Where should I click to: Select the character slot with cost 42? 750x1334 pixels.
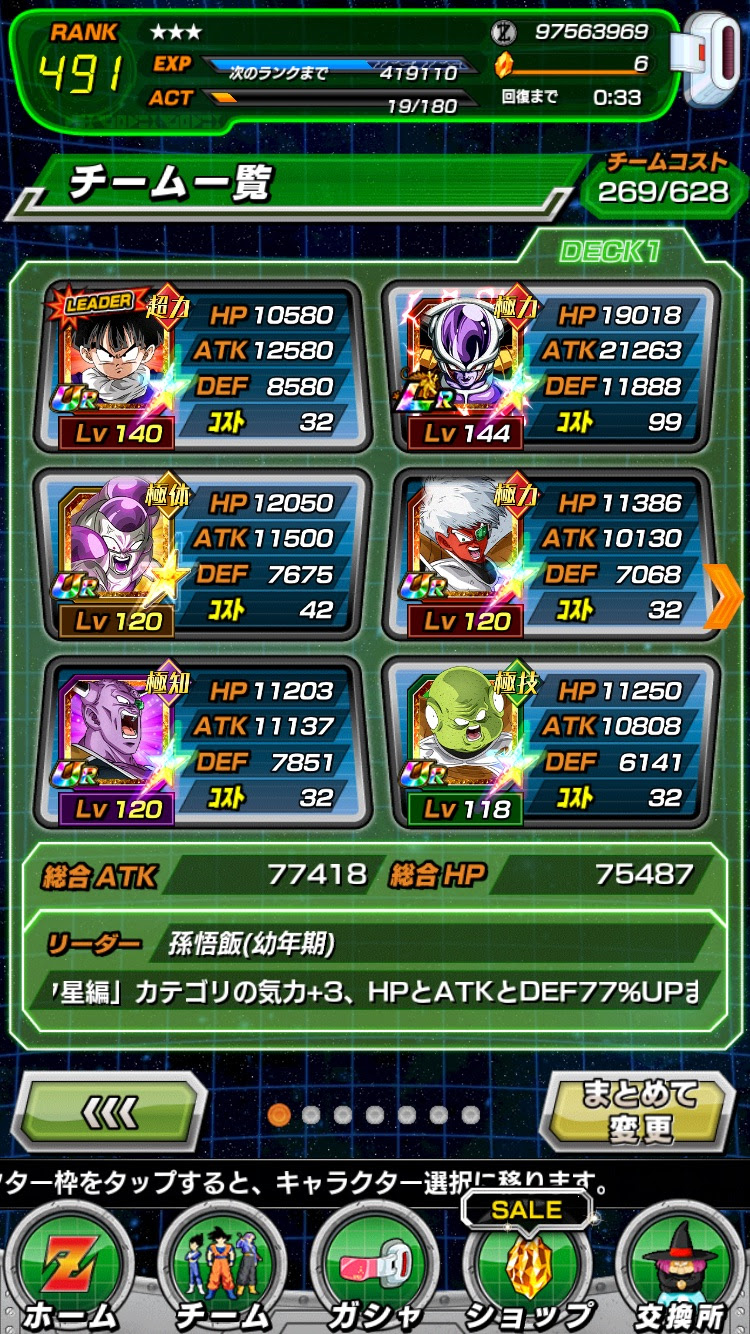coord(203,555)
